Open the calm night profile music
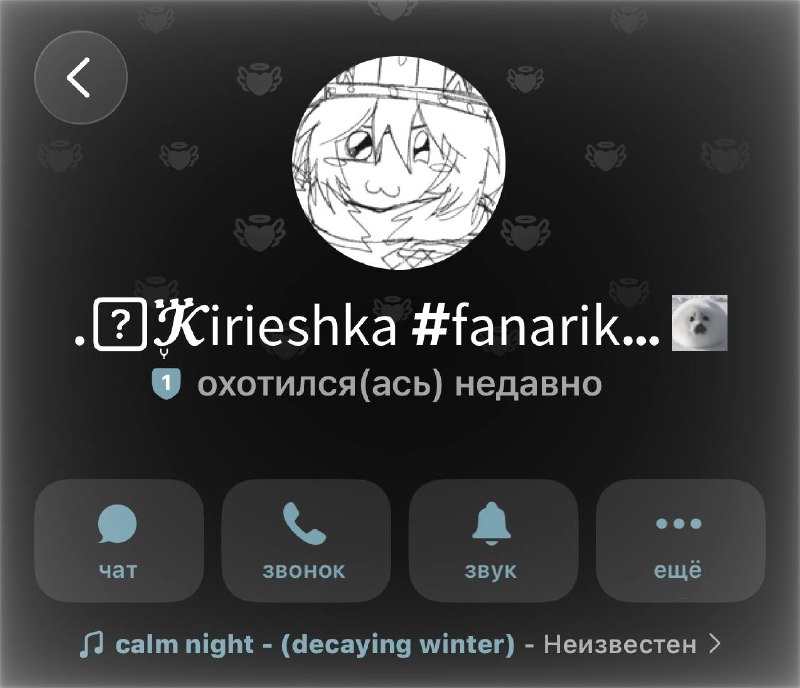 (400, 644)
